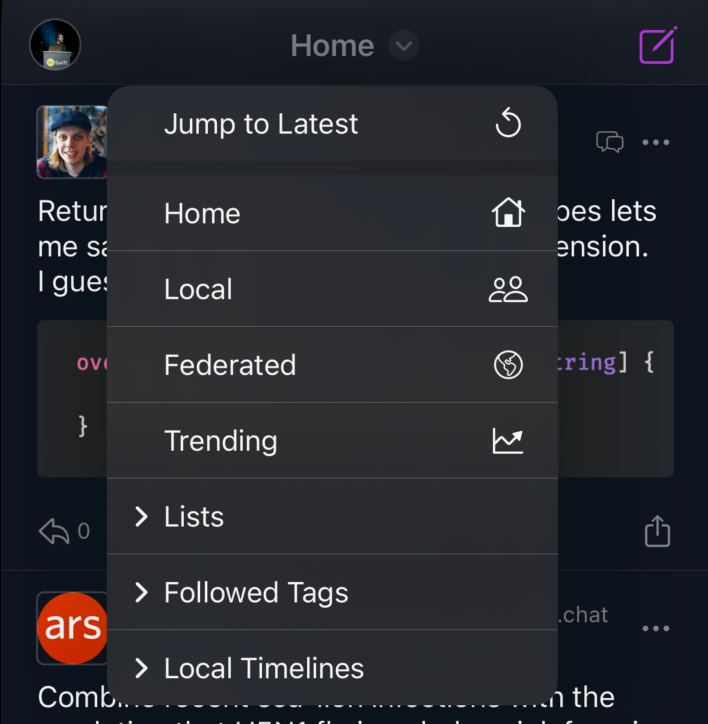Viewport: 708px width, 724px height.
Task: Switch to the Home timeline
Action: pyautogui.click(x=332, y=213)
